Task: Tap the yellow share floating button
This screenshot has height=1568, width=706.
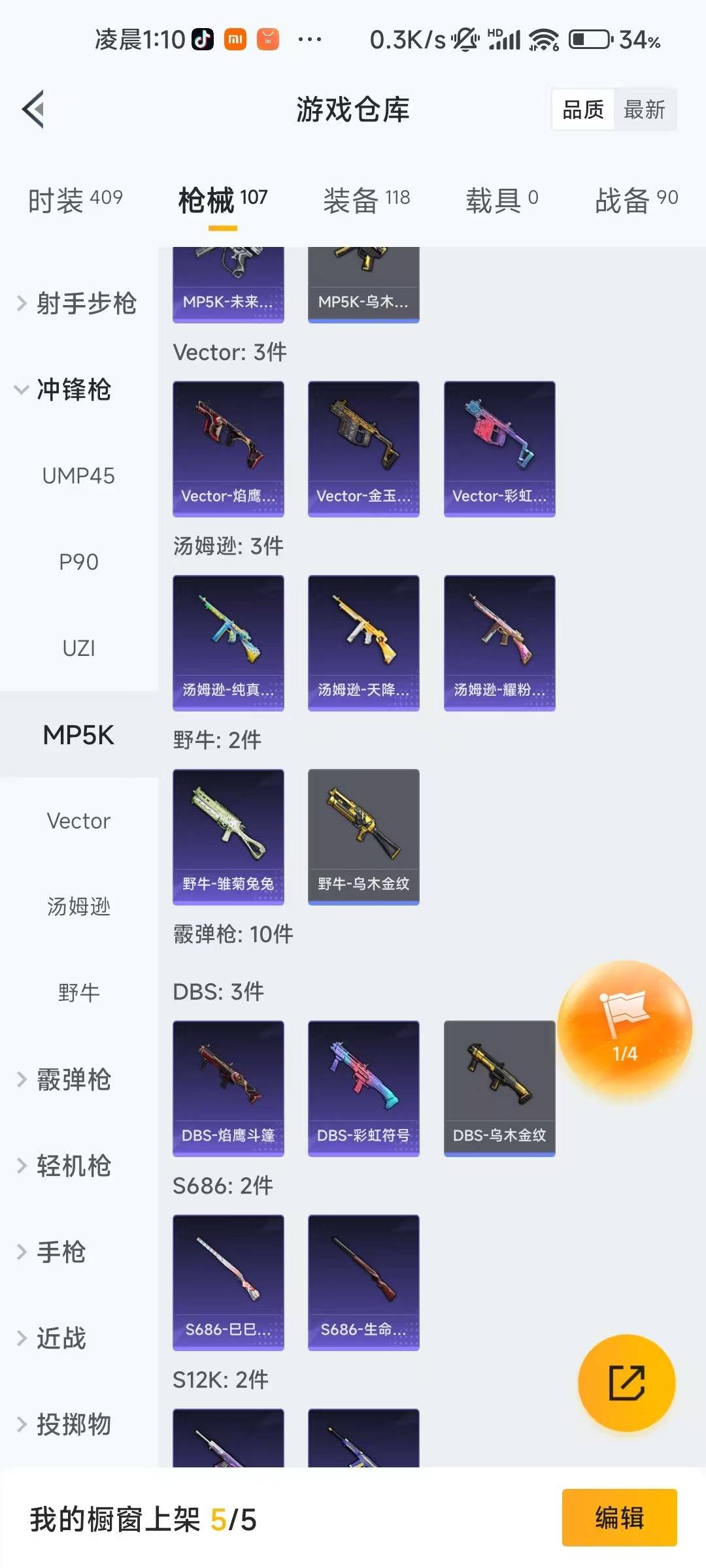Action: tap(626, 1382)
